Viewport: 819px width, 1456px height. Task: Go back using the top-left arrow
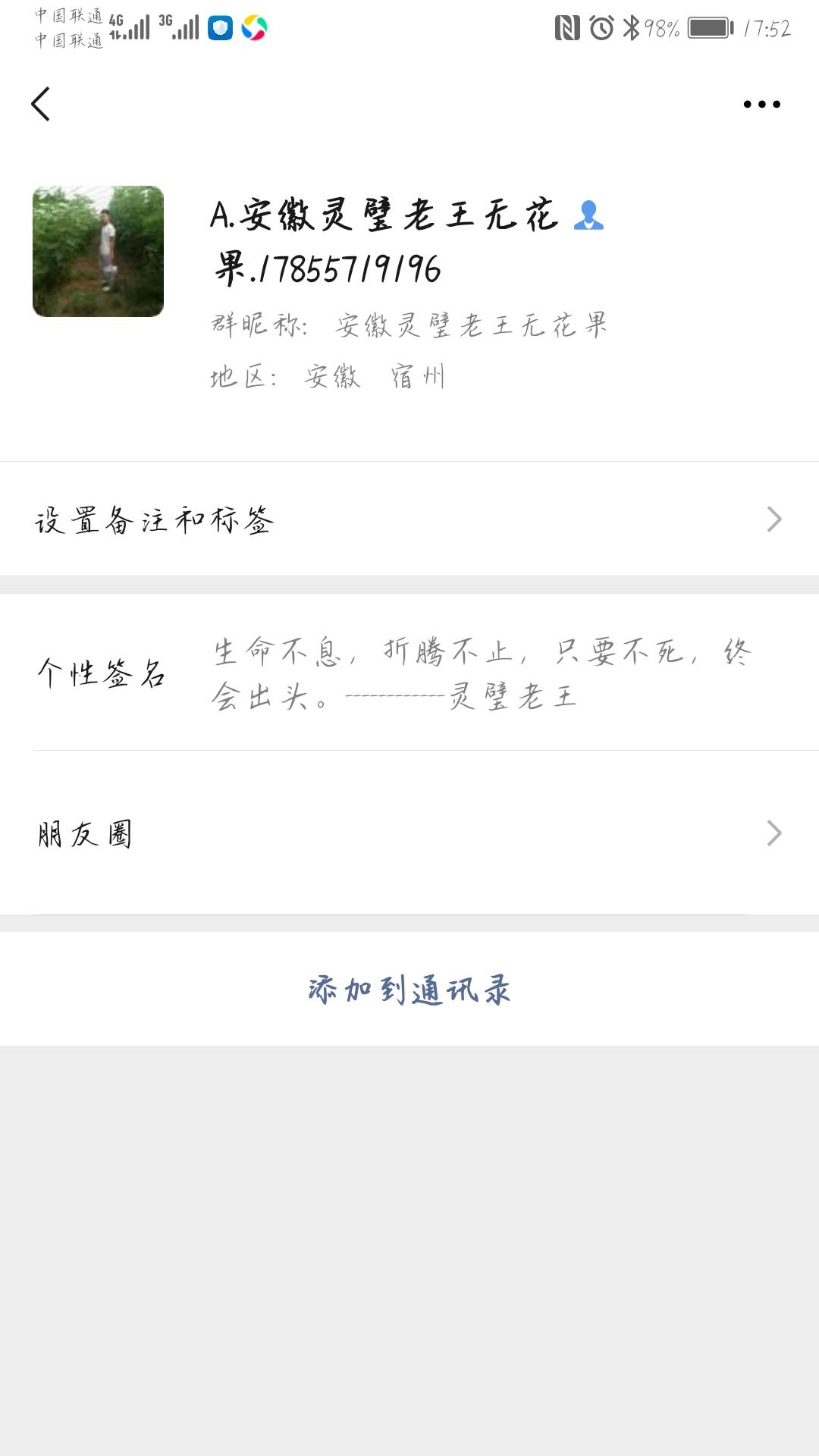tap(41, 104)
